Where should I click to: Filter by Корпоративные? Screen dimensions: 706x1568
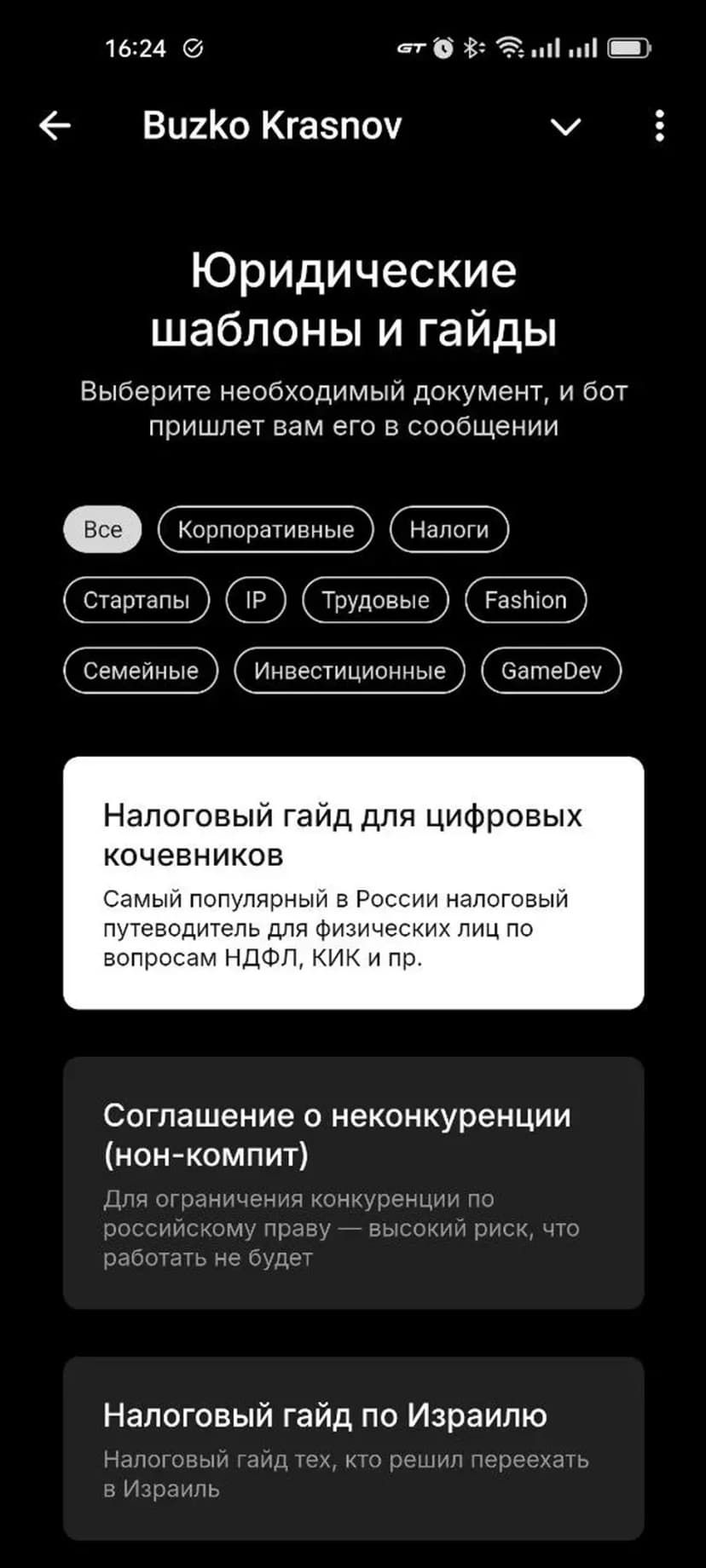pyautogui.click(x=265, y=529)
